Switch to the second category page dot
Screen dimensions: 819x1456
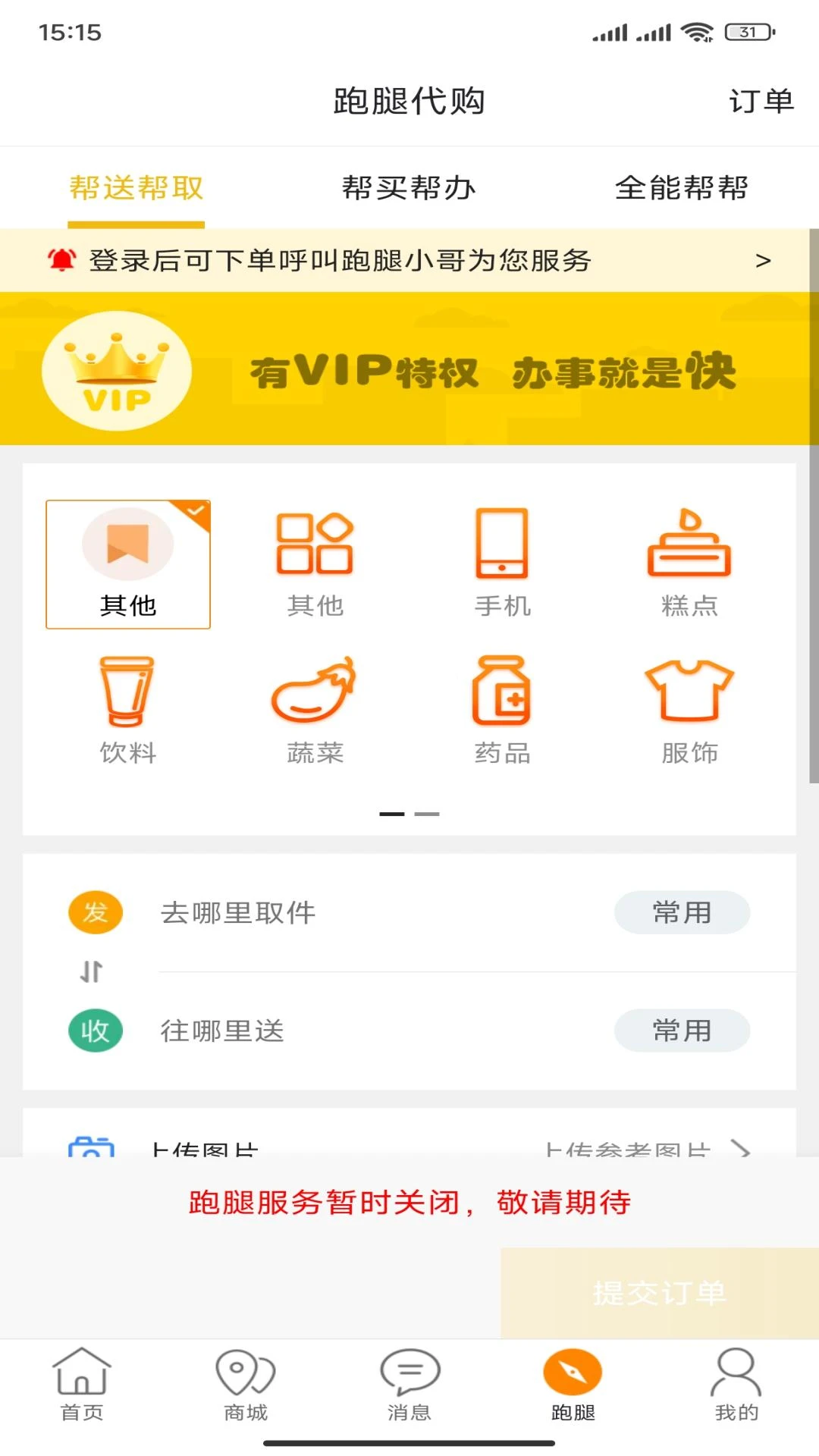[x=427, y=812]
